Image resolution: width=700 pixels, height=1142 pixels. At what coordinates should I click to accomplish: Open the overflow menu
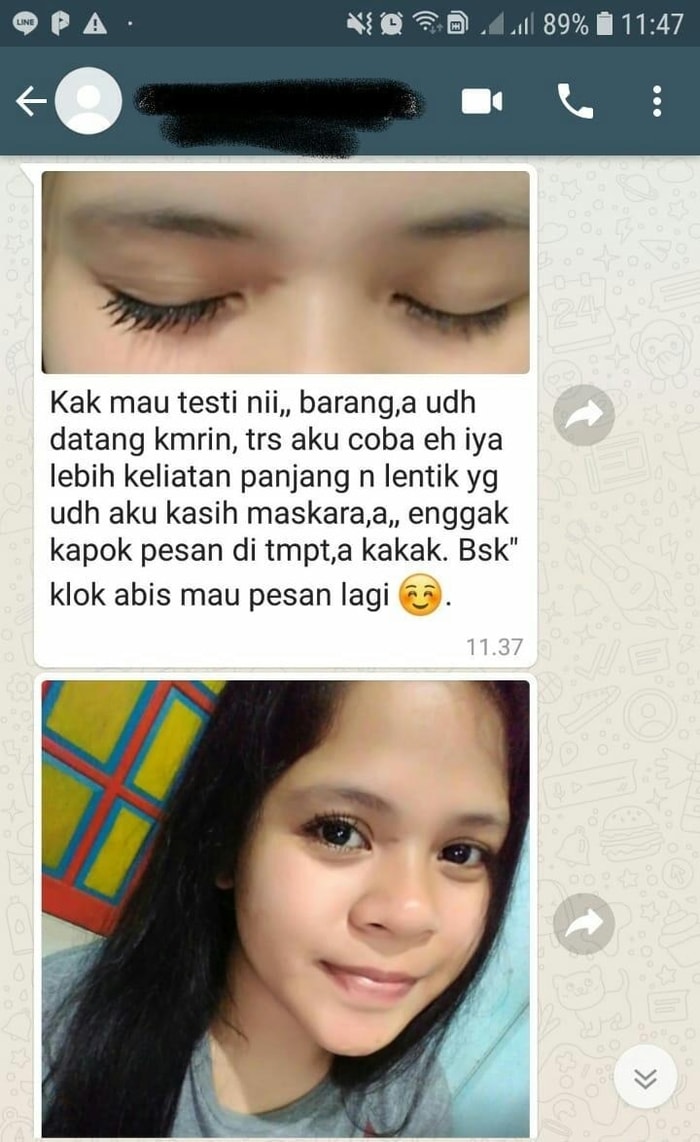tap(656, 101)
